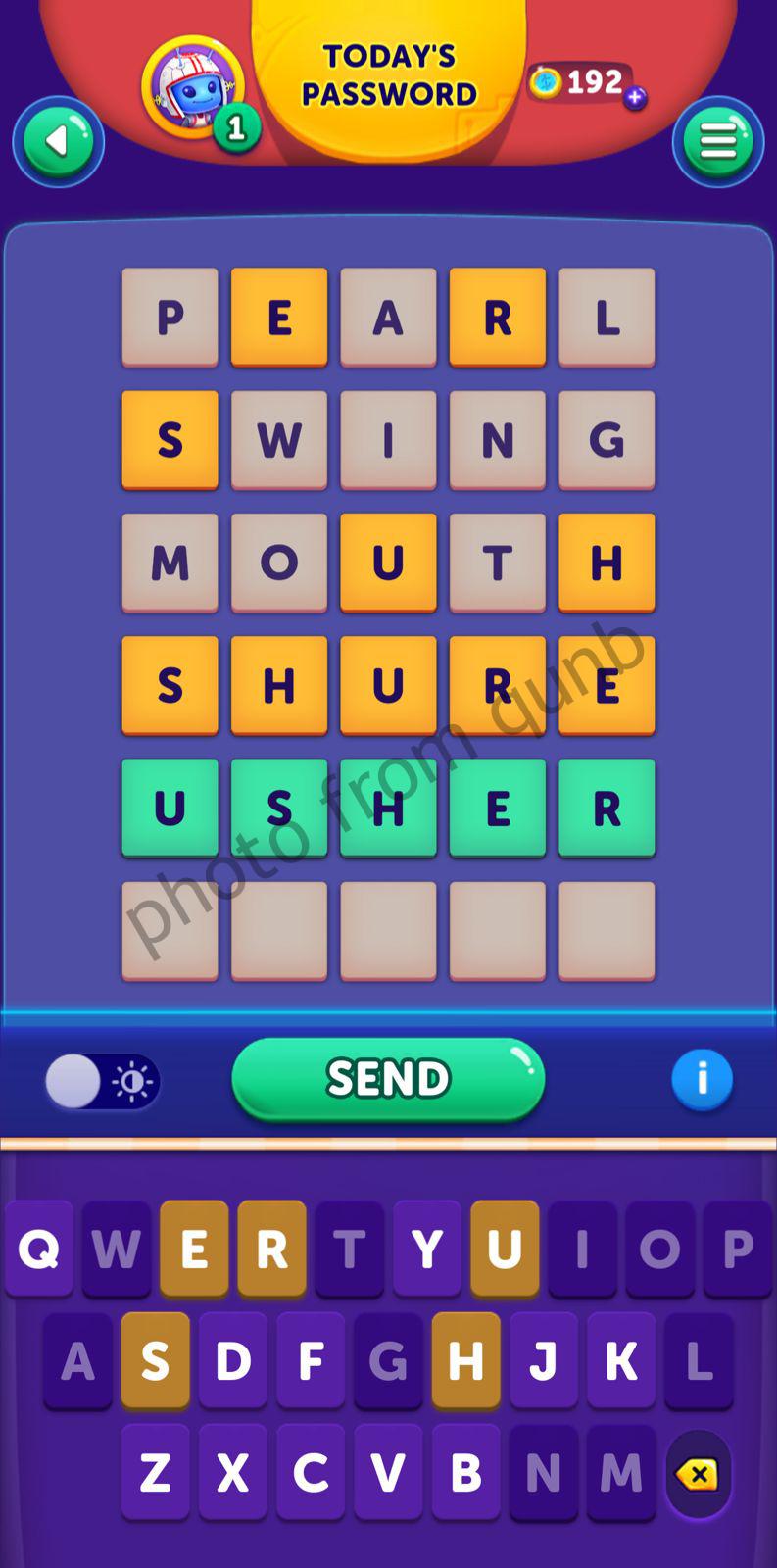Type the letter X
This screenshot has height=1568, width=777.
[233, 1472]
